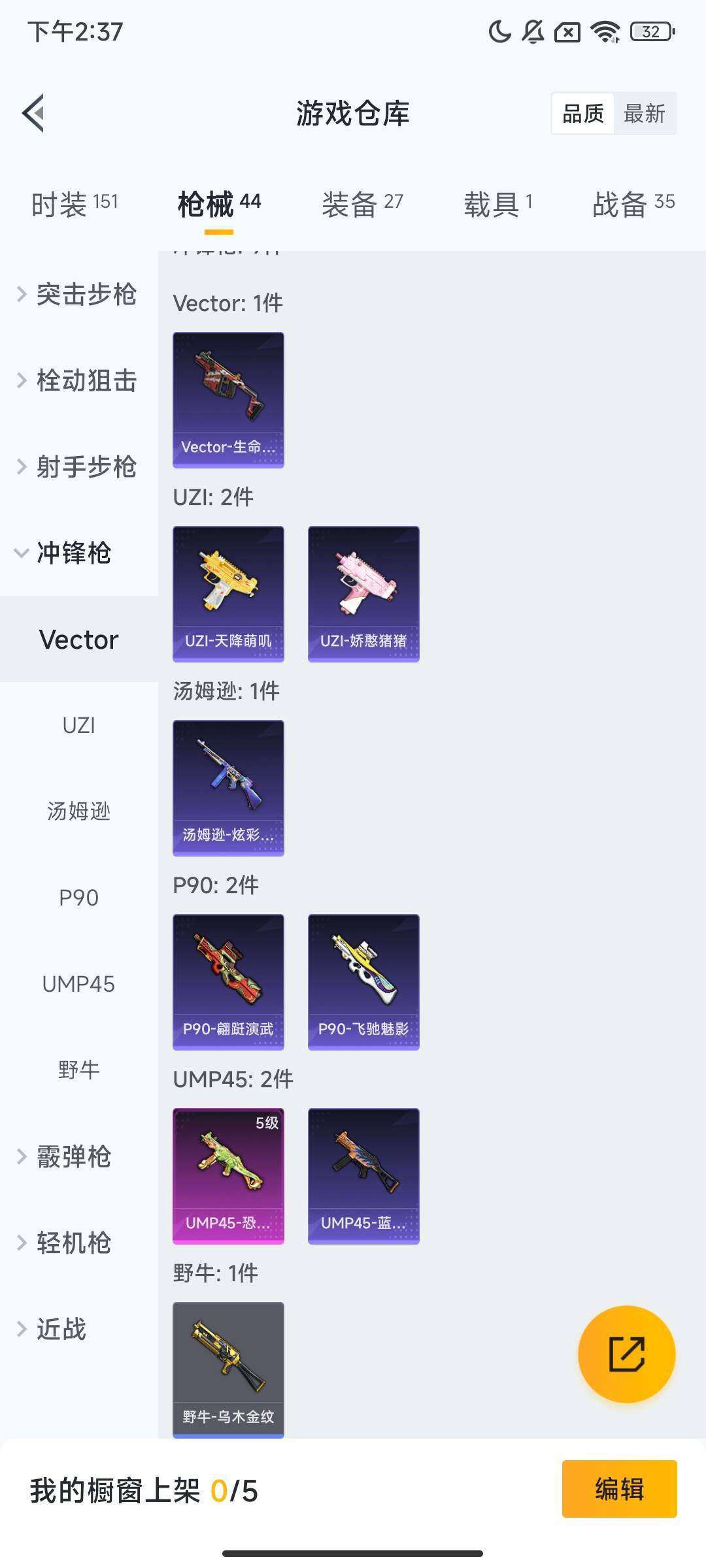This screenshot has width=706, height=1568.
Task: View the UZI-娇憨猪猪 skin
Action: pos(363,594)
